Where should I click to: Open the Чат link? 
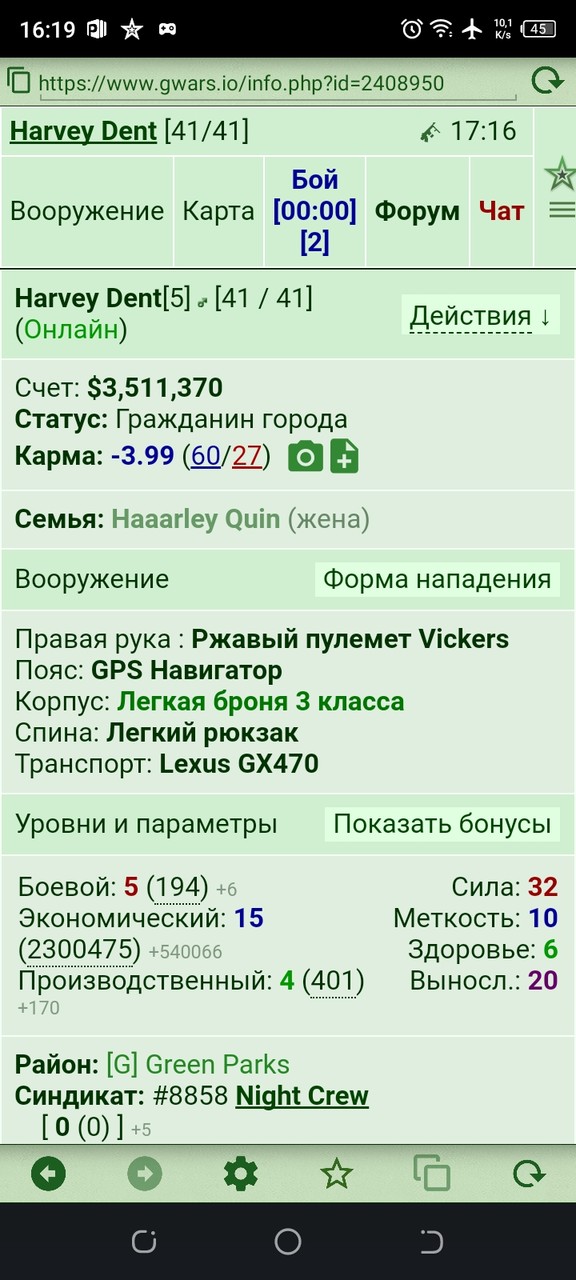[x=501, y=211]
